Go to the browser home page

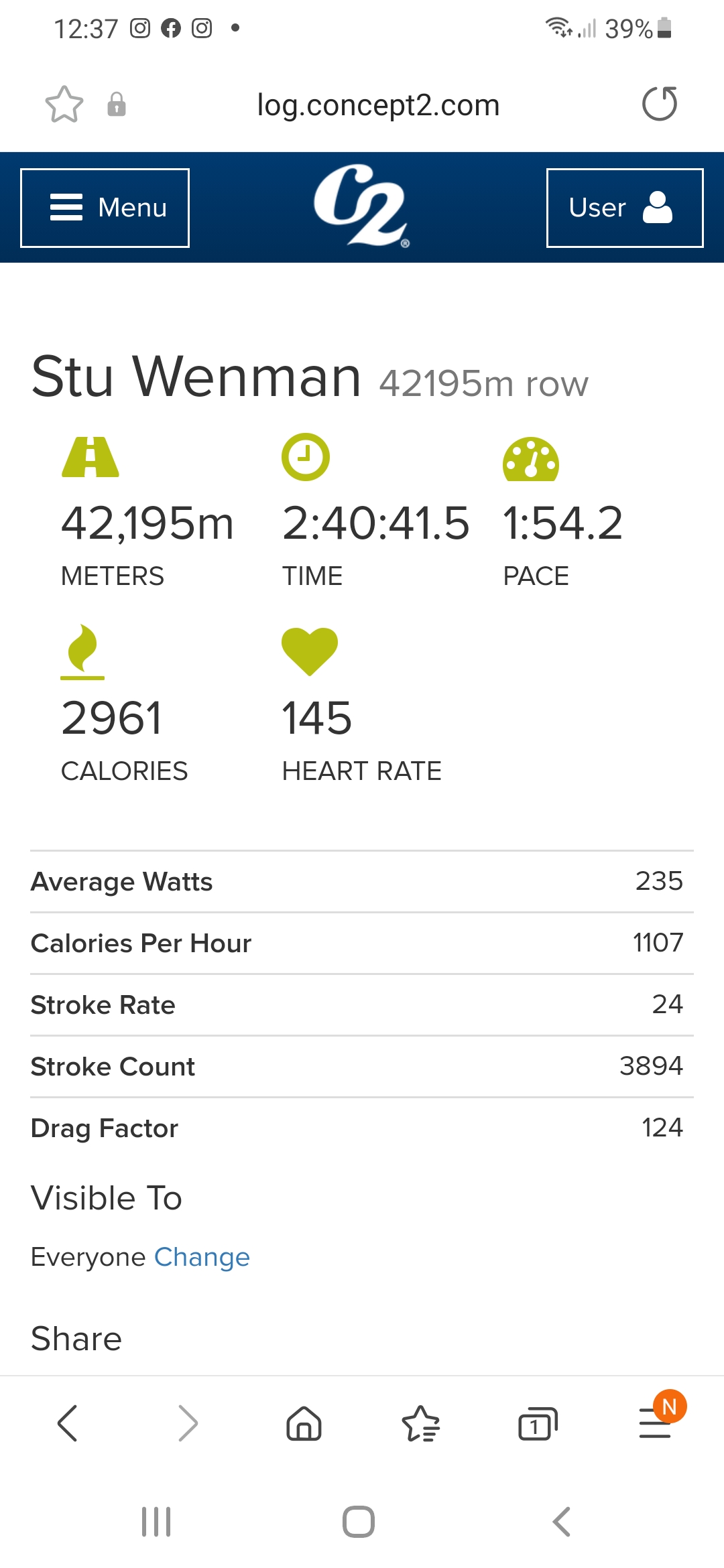[304, 1423]
